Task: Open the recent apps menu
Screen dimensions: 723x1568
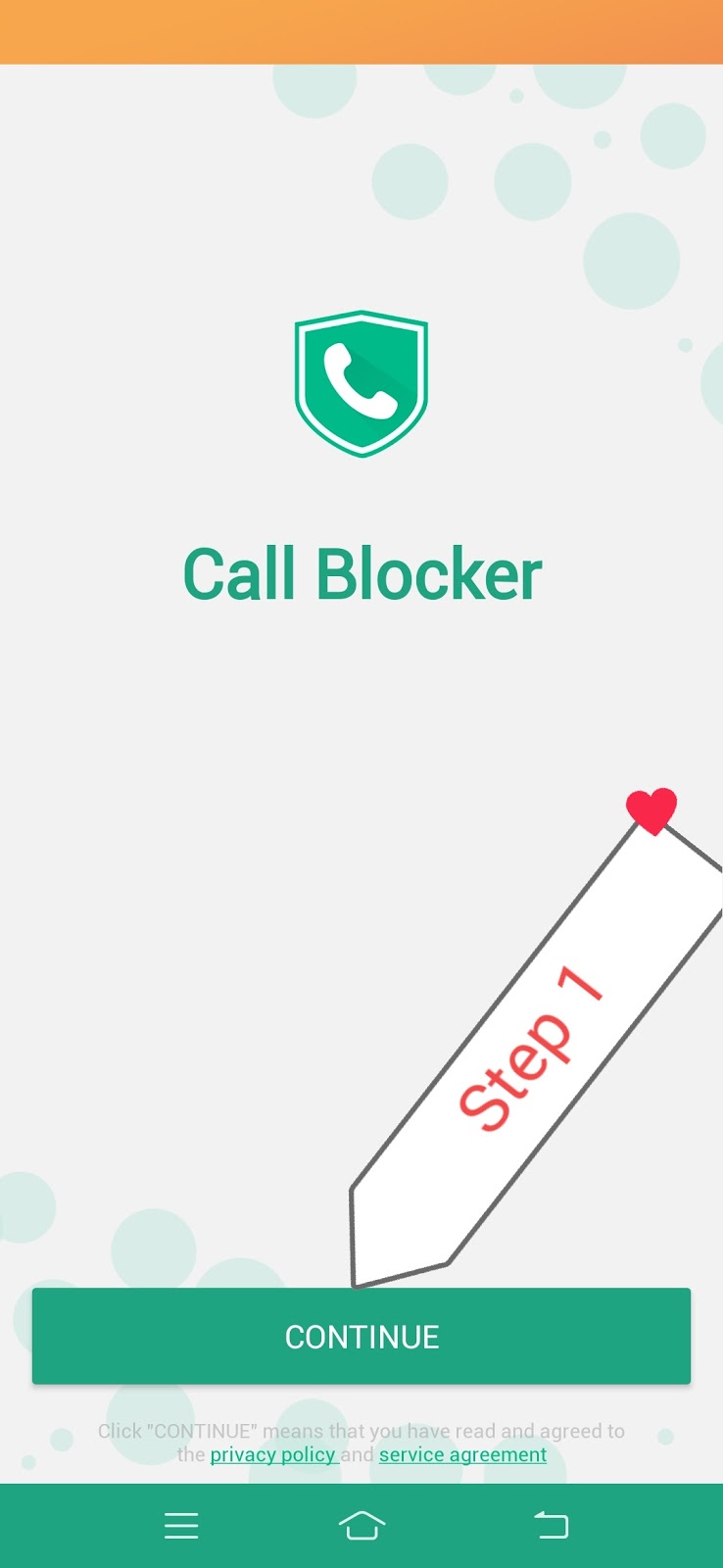Action: (181, 1525)
